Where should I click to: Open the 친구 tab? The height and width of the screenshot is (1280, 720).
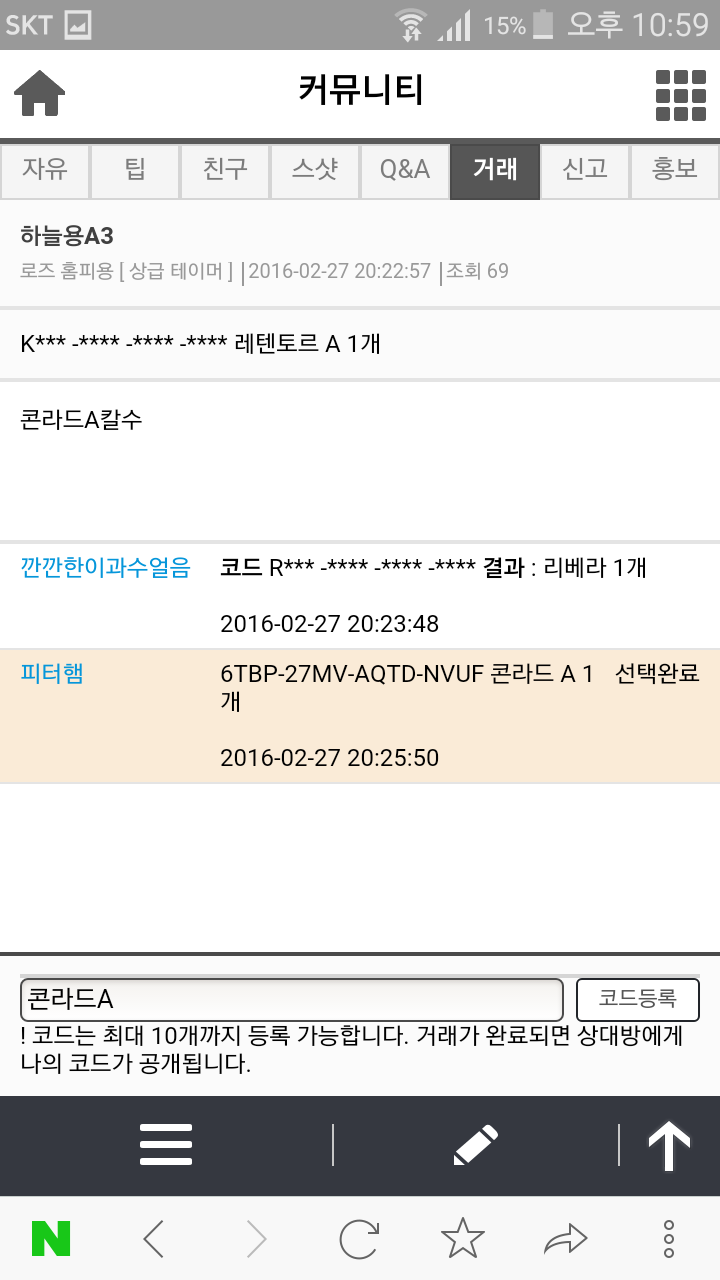tap(225, 171)
